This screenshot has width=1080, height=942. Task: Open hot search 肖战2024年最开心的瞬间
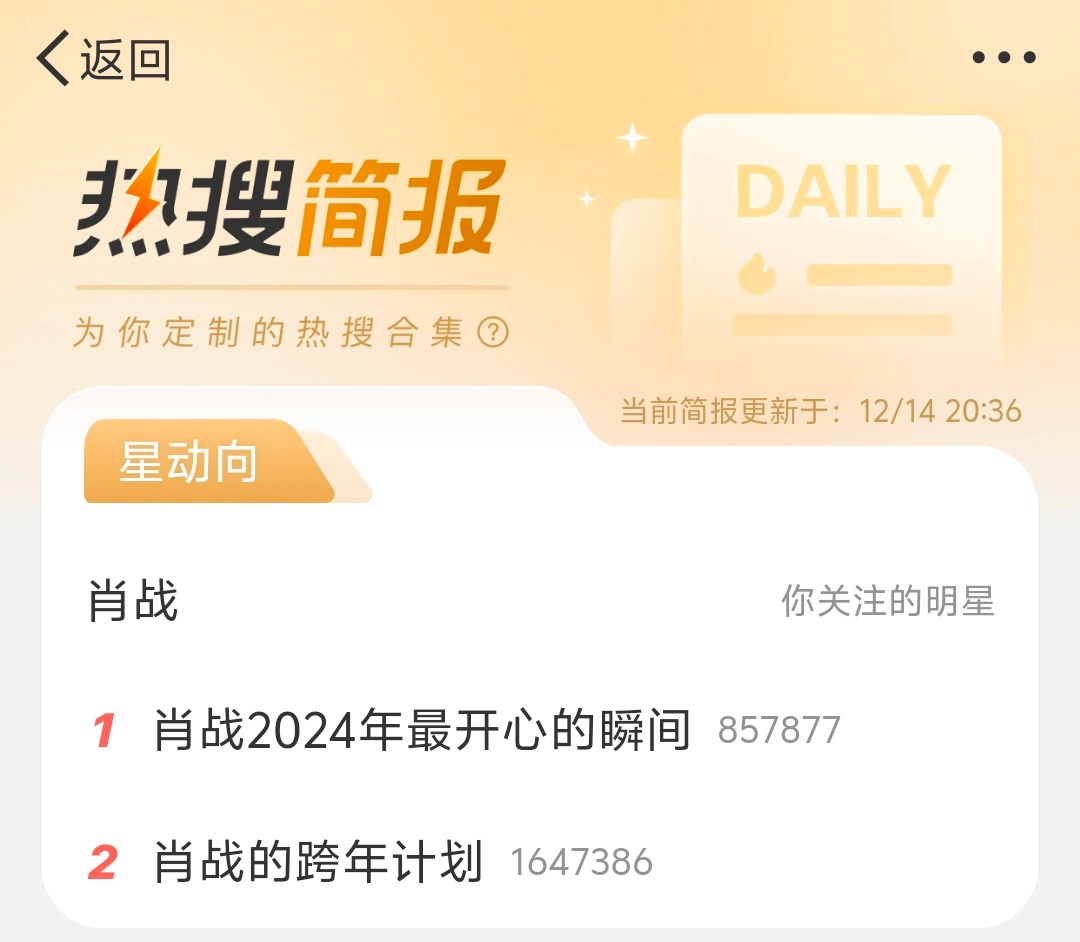click(422, 731)
